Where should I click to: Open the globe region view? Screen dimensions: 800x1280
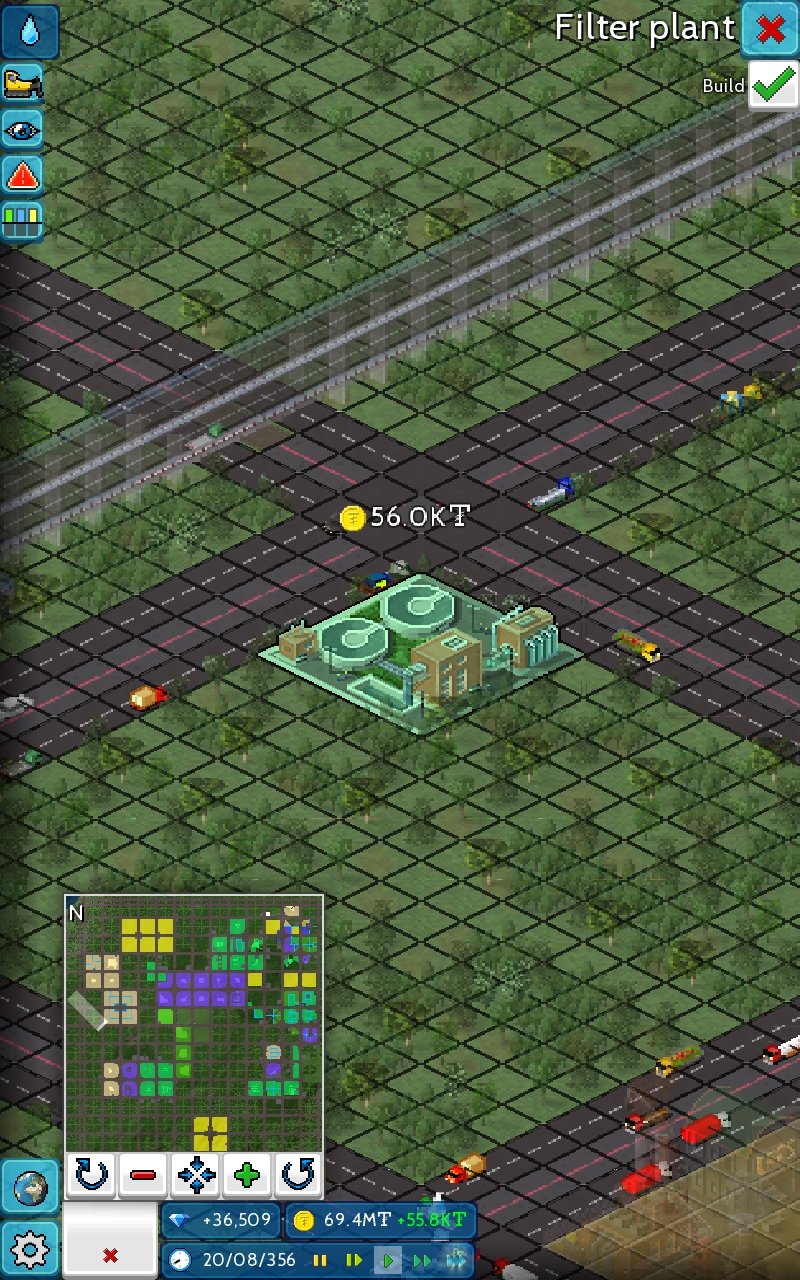point(30,1188)
